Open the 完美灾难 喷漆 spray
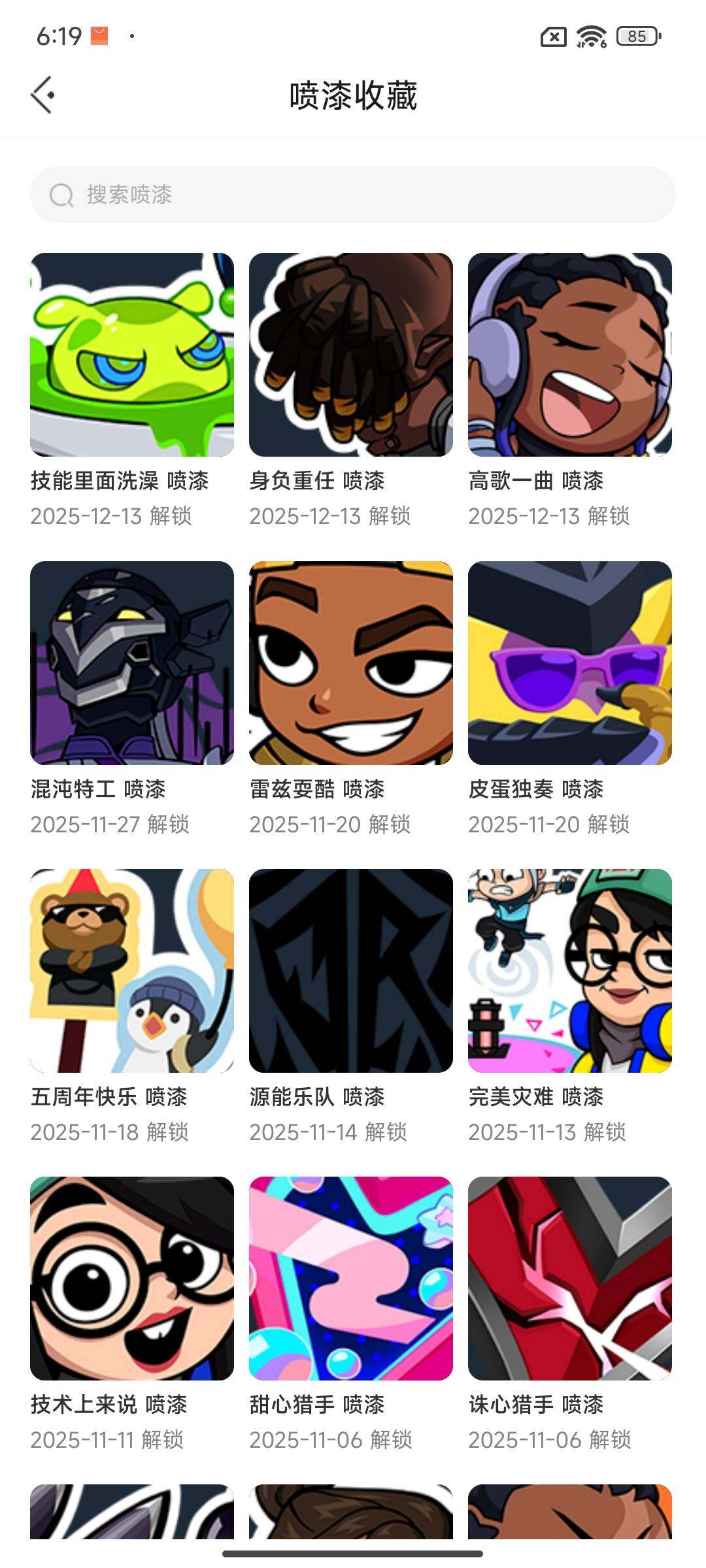The height and width of the screenshot is (1568, 706). 570,971
